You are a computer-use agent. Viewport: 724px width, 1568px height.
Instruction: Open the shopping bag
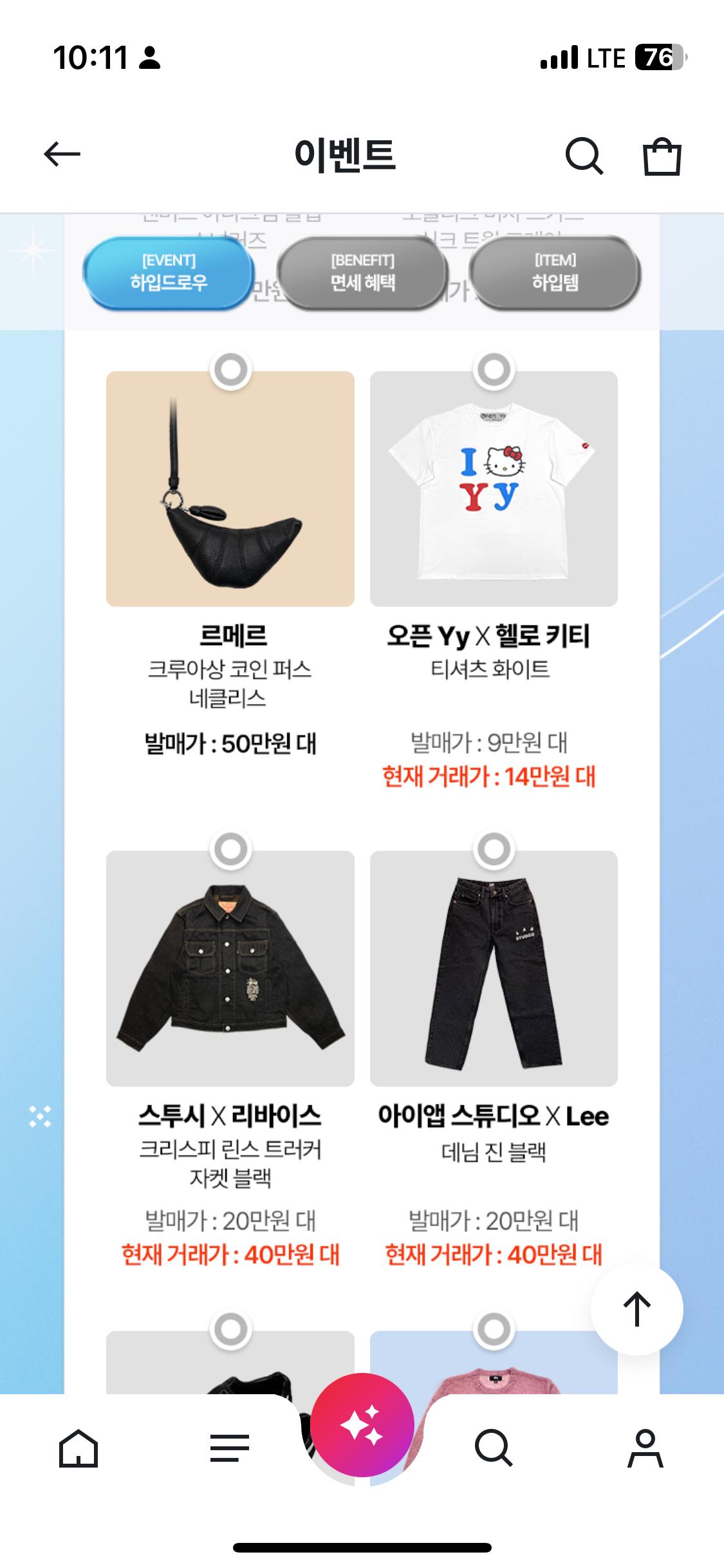[x=662, y=156]
